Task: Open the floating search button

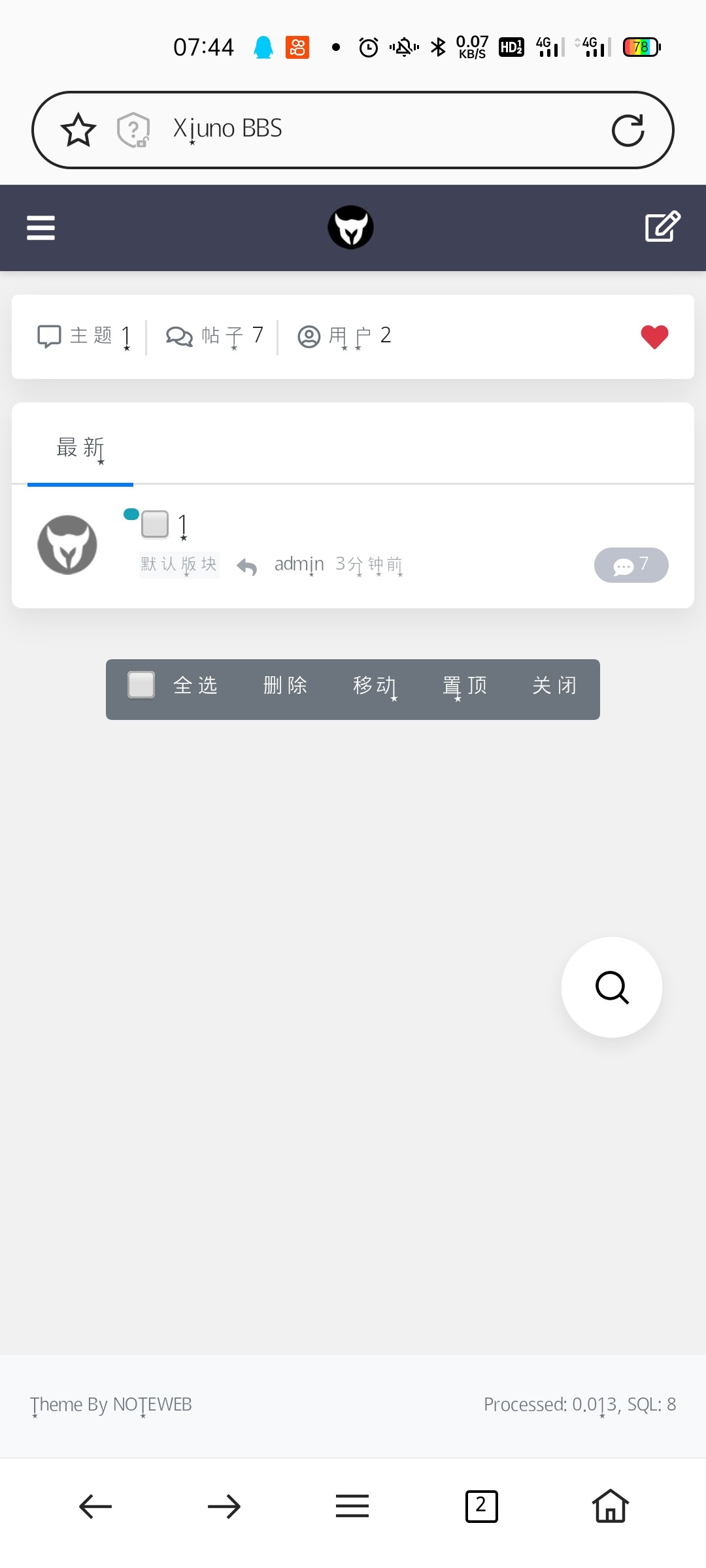Action: tap(612, 987)
